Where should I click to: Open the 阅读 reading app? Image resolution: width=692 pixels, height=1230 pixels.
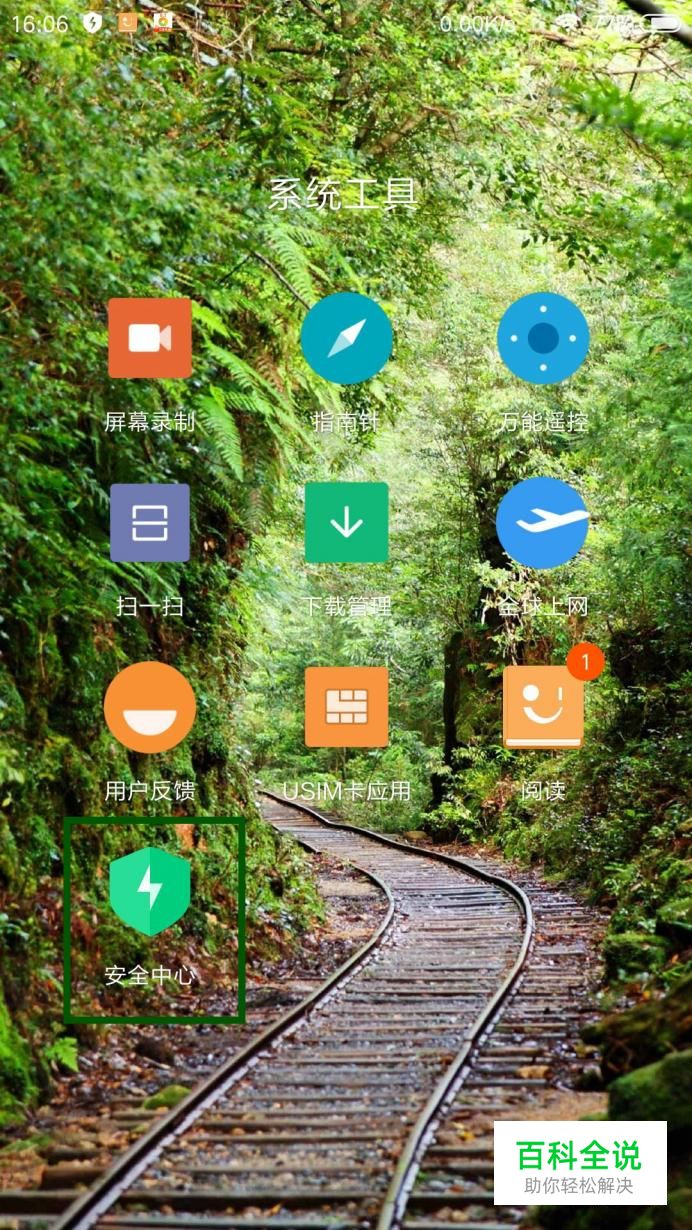(x=543, y=707)
